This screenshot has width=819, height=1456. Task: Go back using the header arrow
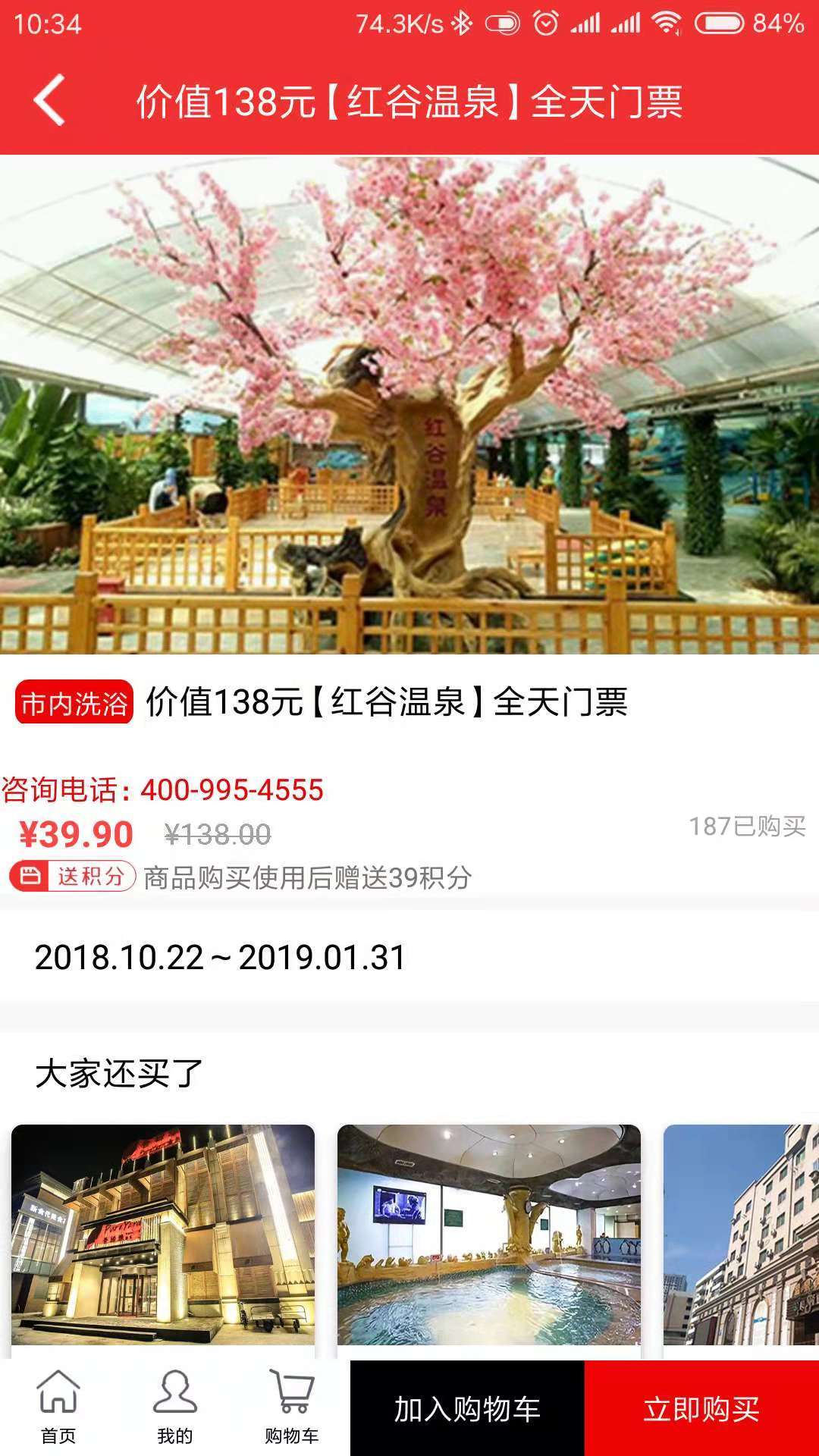49,100
